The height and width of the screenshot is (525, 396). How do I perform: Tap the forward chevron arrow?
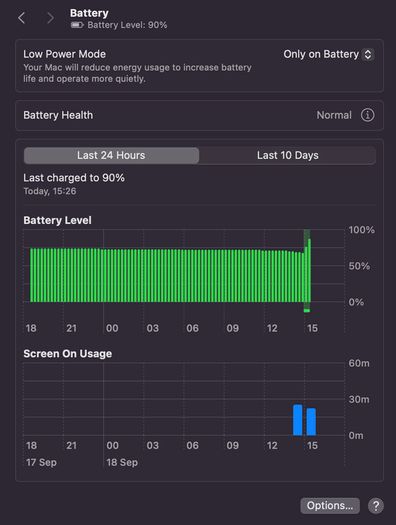pos(50,18)
